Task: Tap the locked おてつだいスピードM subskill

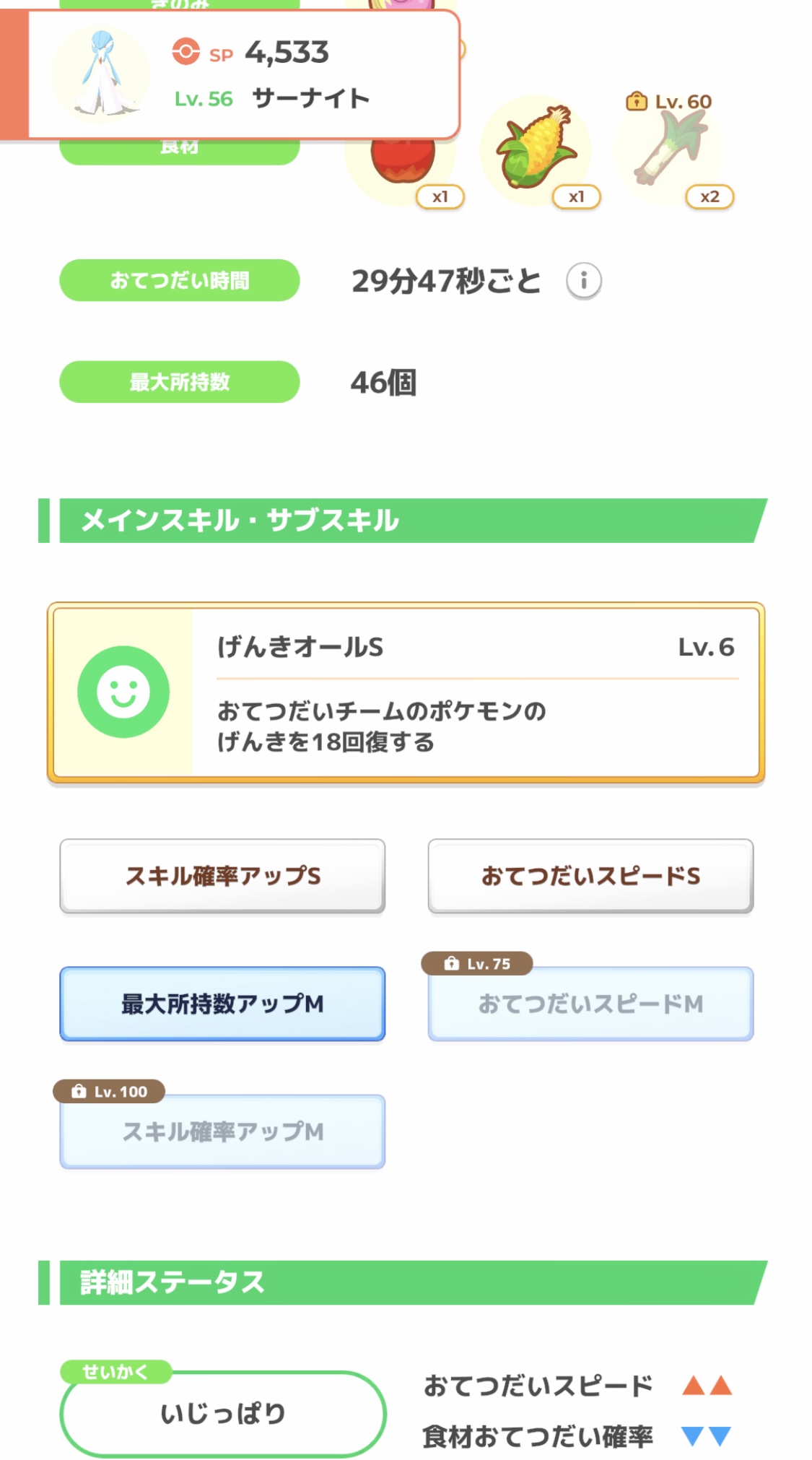Action: (x=590, y=1005)
